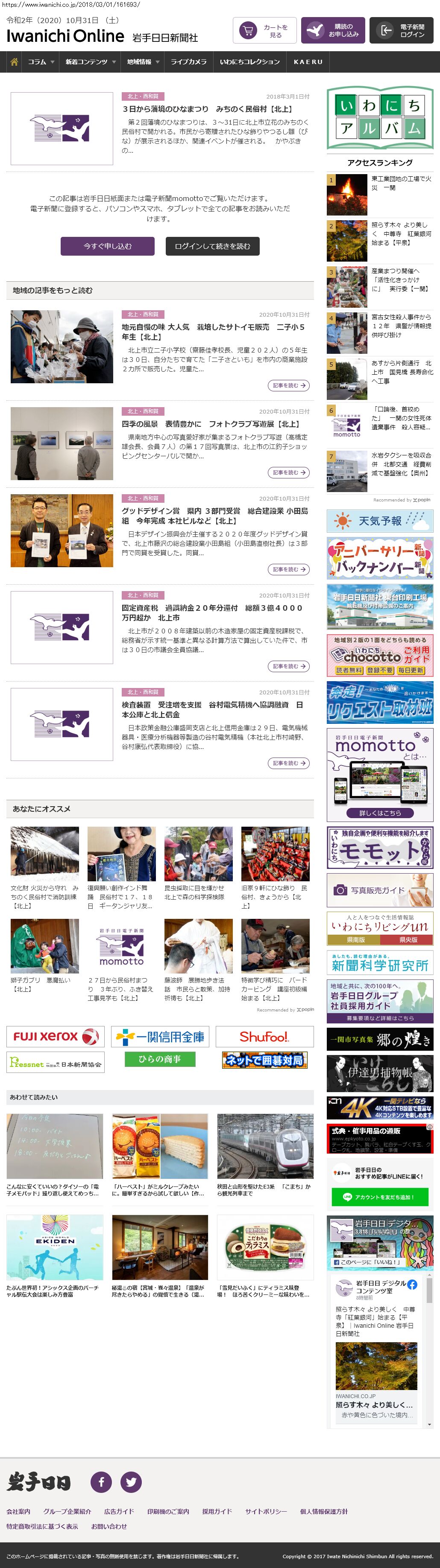Screen dimensions: 440x1568
Task: Select 今すぐ申し込む button
Action: (x=108, y=246)
